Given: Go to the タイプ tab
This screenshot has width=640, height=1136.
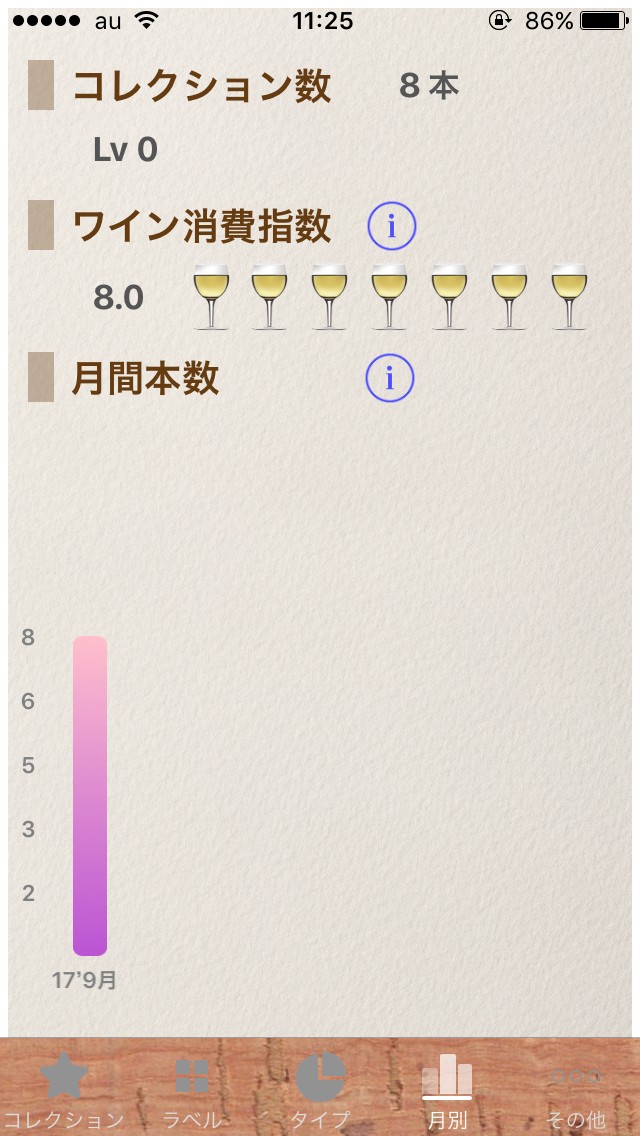Looking at the screenshot, I should [x=320, y=1090].
